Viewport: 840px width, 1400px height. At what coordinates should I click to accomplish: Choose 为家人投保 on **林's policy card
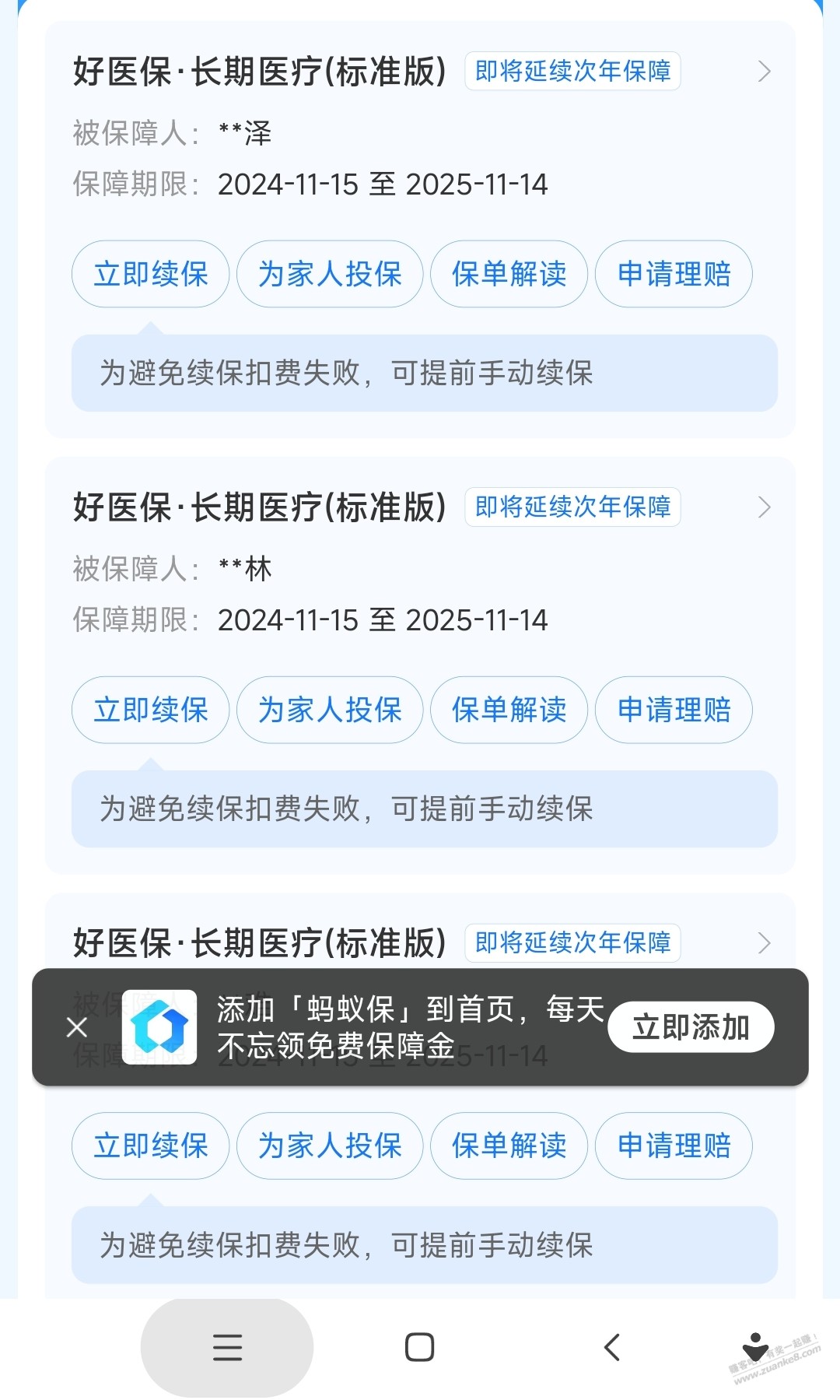[329, 710]
